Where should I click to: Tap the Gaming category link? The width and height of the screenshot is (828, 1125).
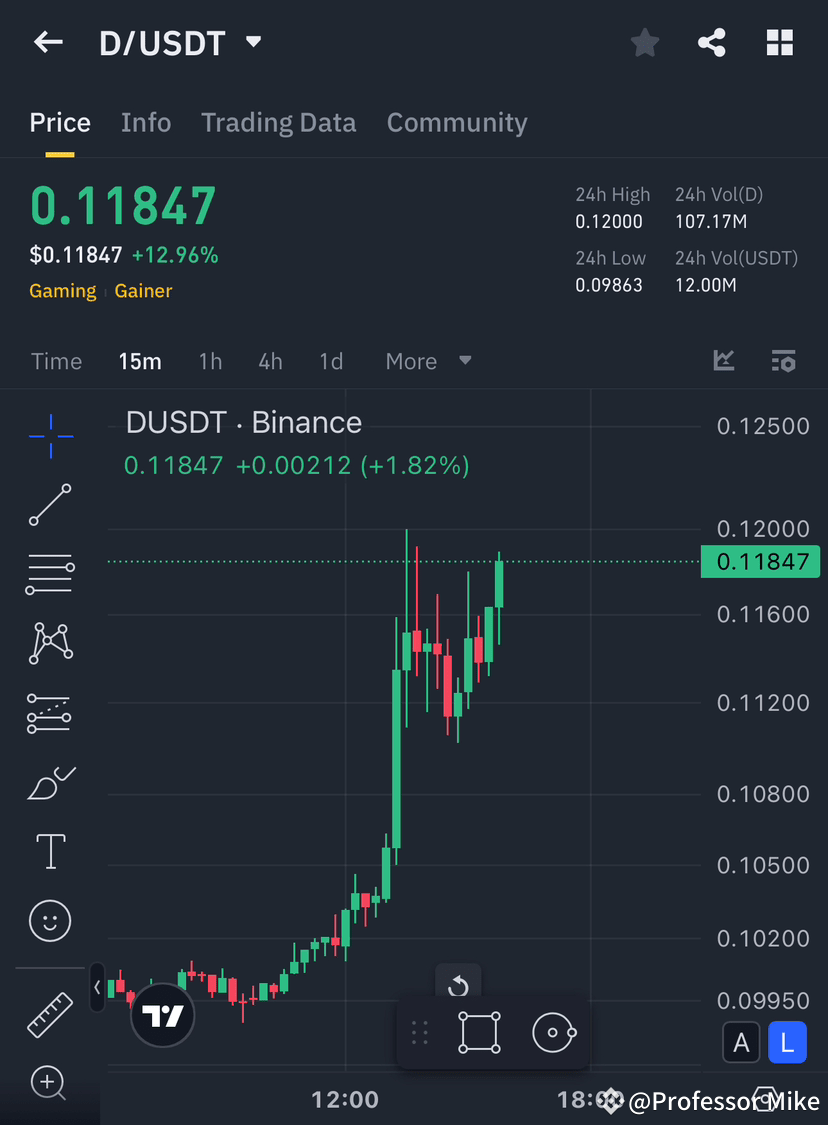click(61, 291)
